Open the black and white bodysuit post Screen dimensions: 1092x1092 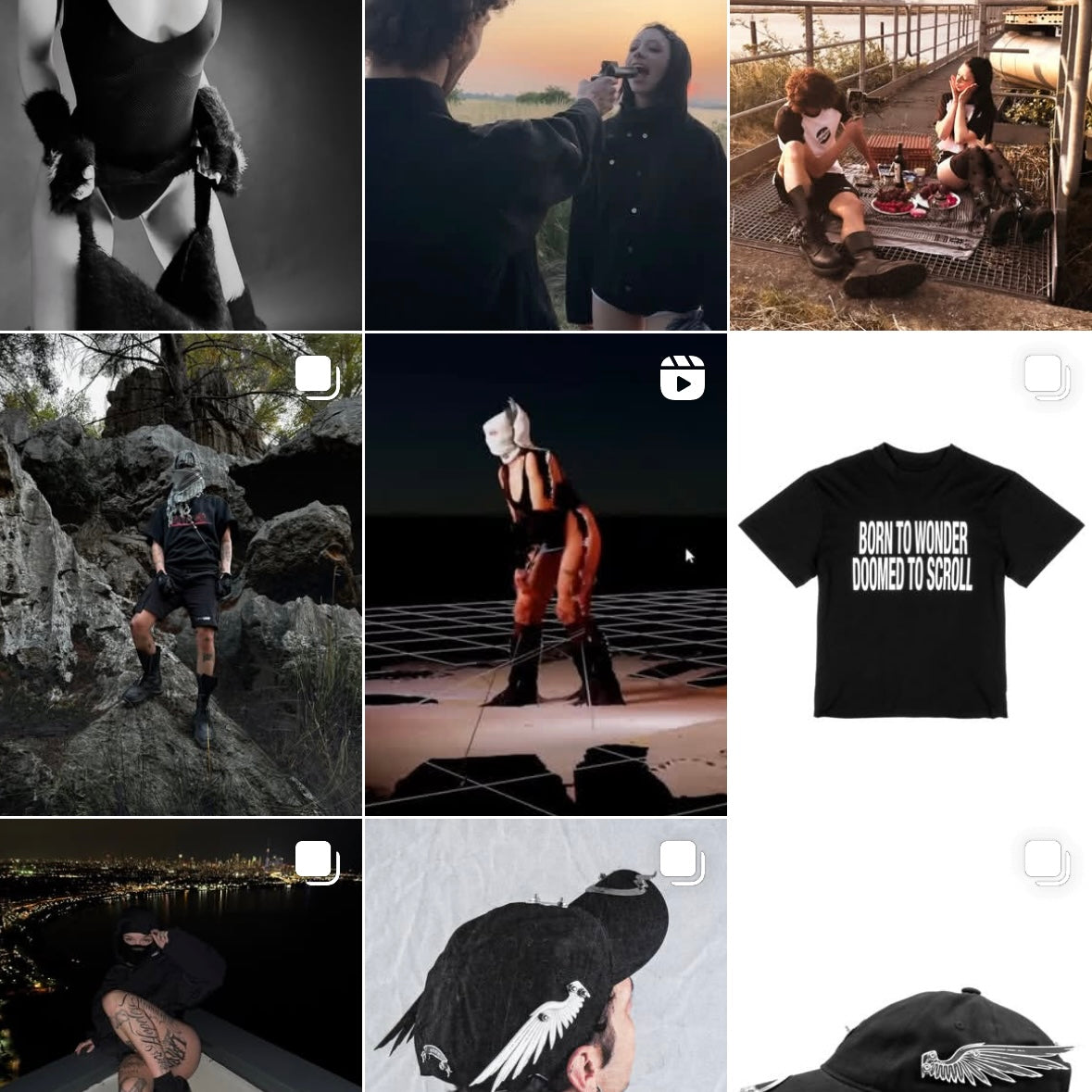pyautogui.click(x=181, y=164)
